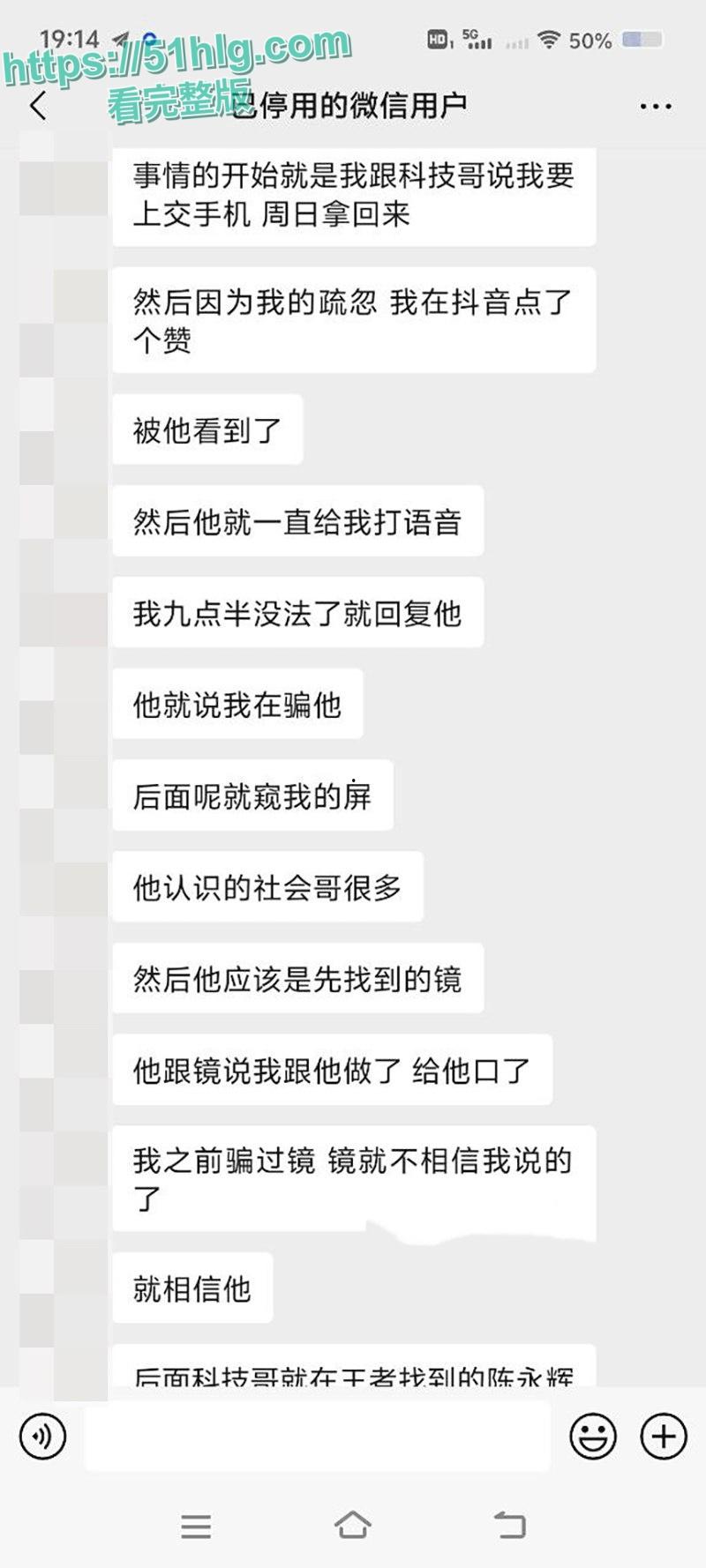This screenshot has width=706, height=1568.
Task: Tap the home button in navigation bar
Action: (353, 1525)
